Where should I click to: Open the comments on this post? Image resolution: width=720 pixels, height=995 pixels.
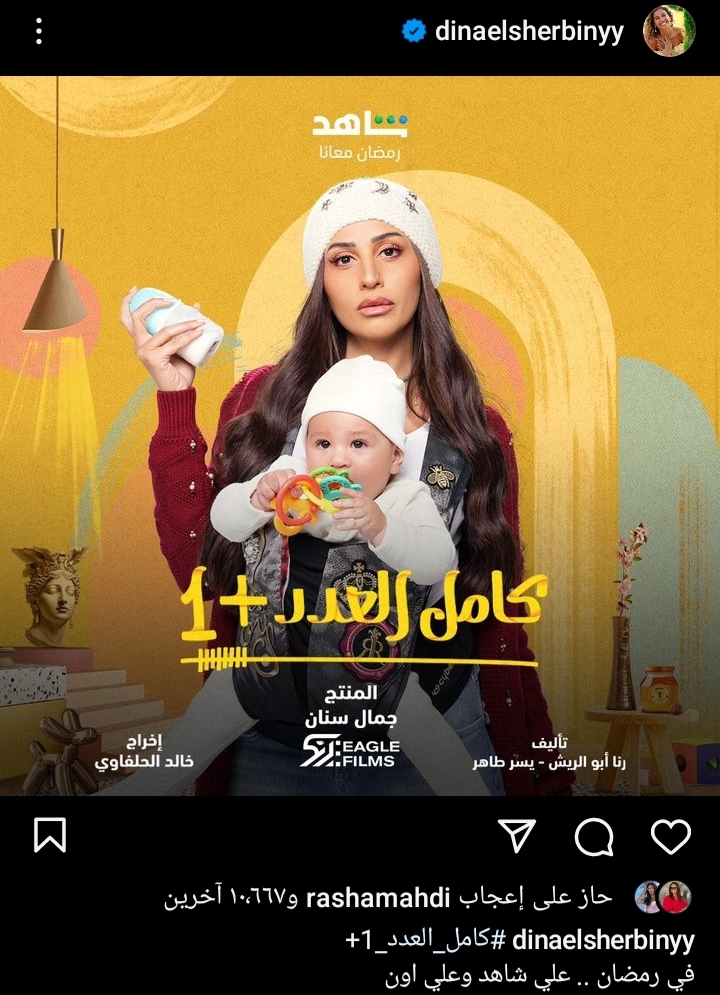593,835
